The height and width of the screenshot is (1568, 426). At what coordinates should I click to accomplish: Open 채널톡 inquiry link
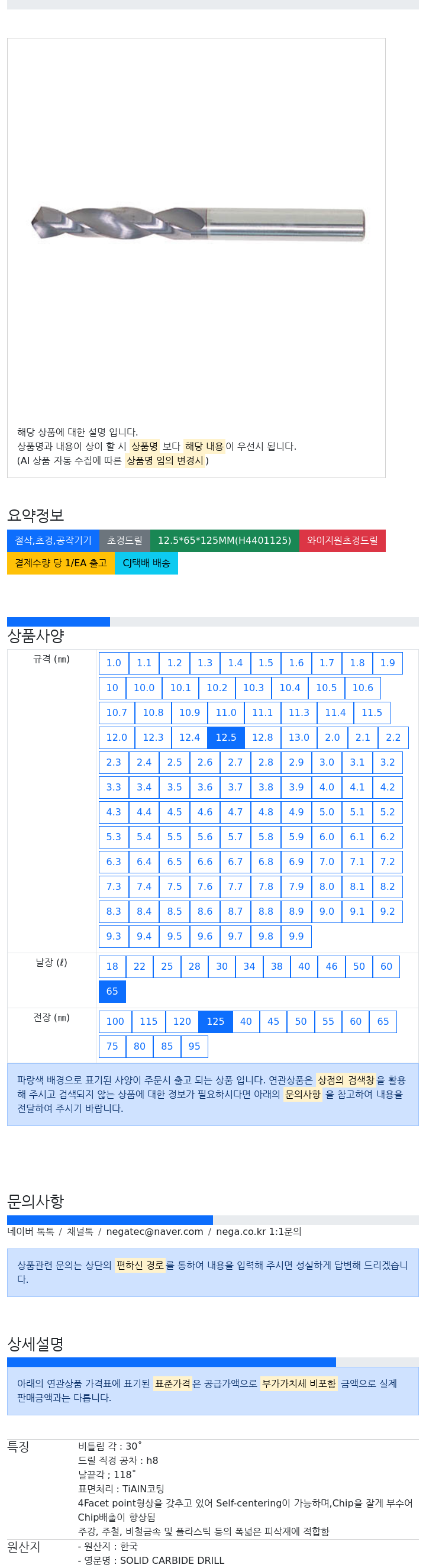point(80,1231)
